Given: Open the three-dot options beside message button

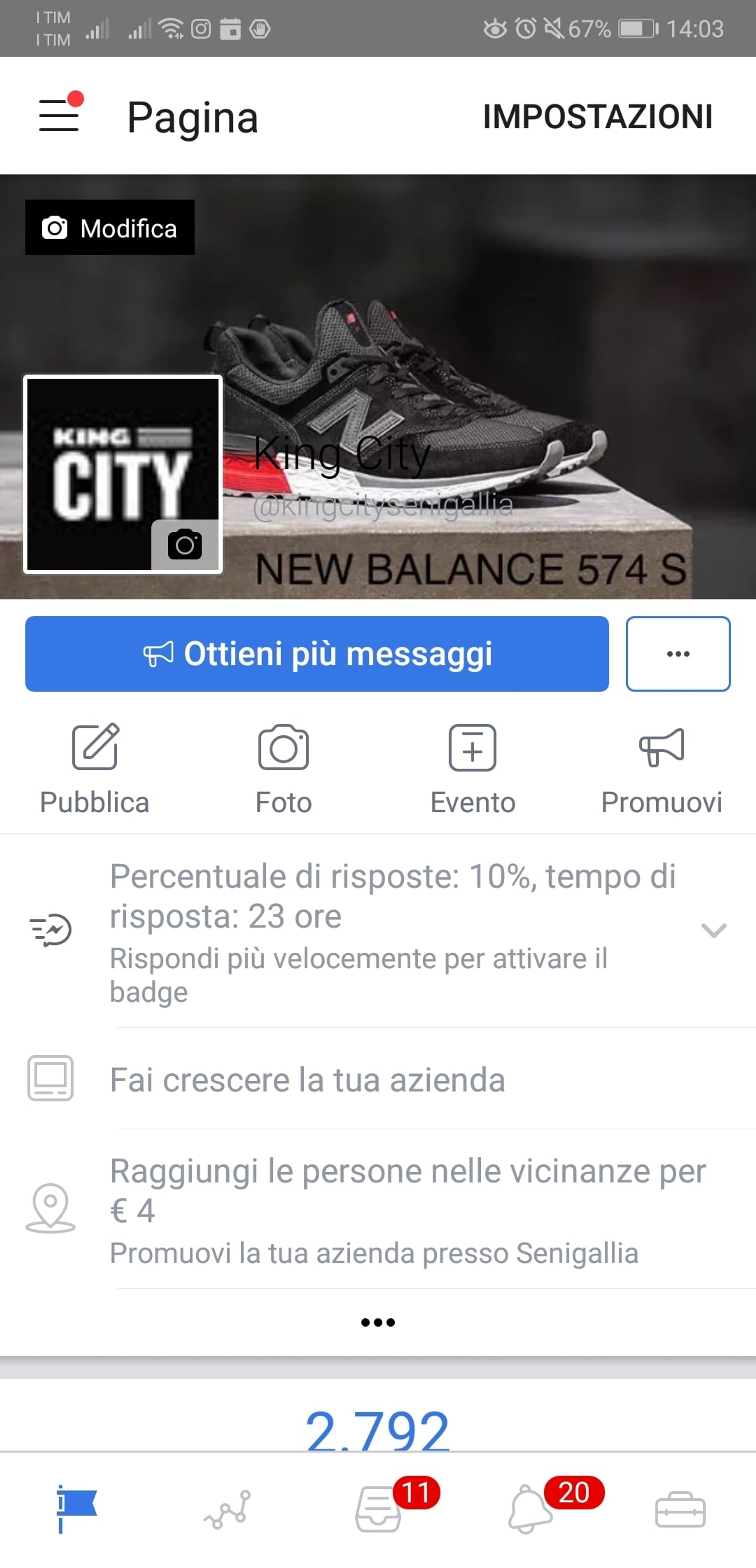Looking at the screenshot, I should 678,654.
